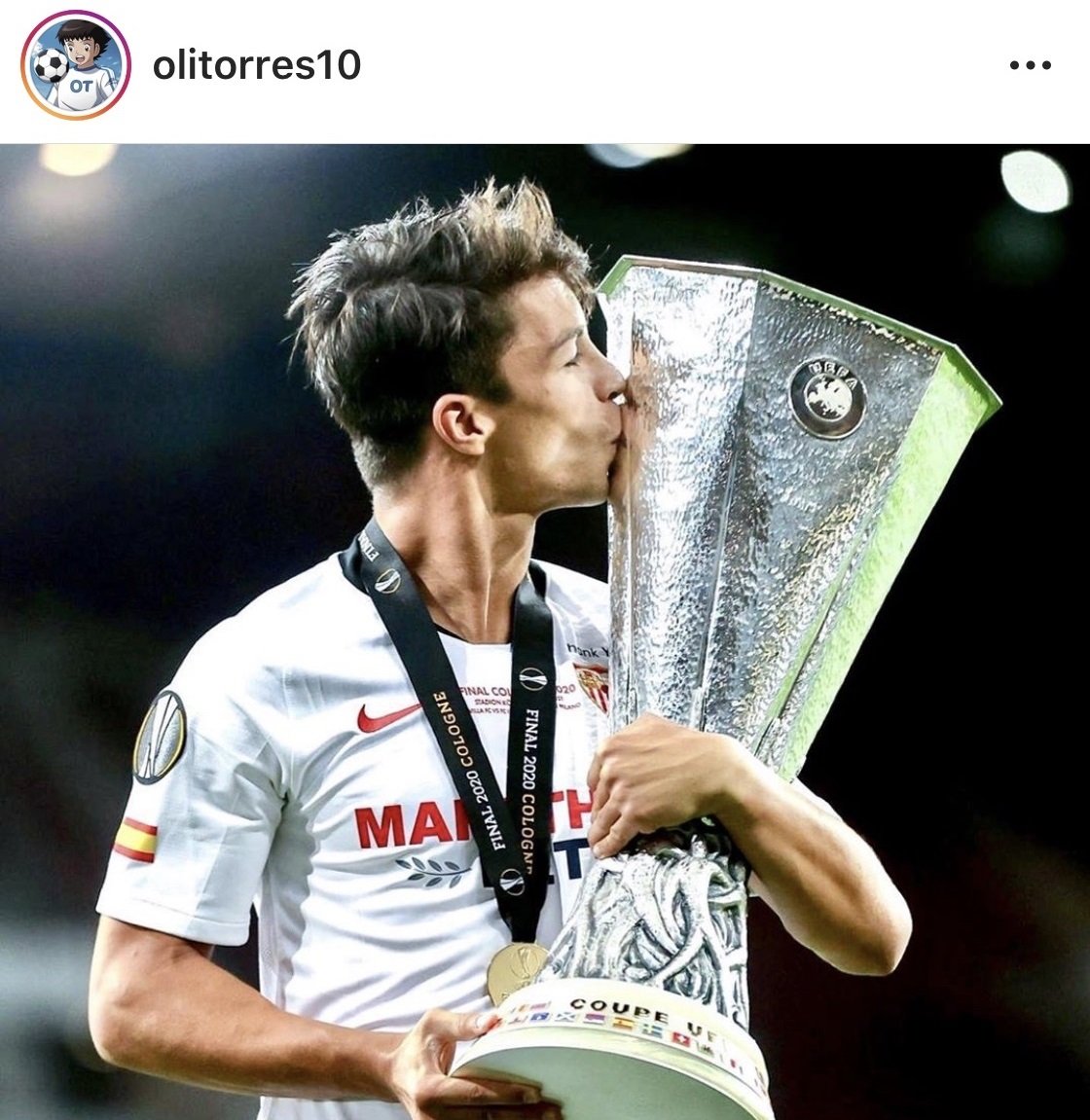This screenshot has height=1120, width=1090.
Task: Open the olitorres10 username link
Action: tap(257, 66)
